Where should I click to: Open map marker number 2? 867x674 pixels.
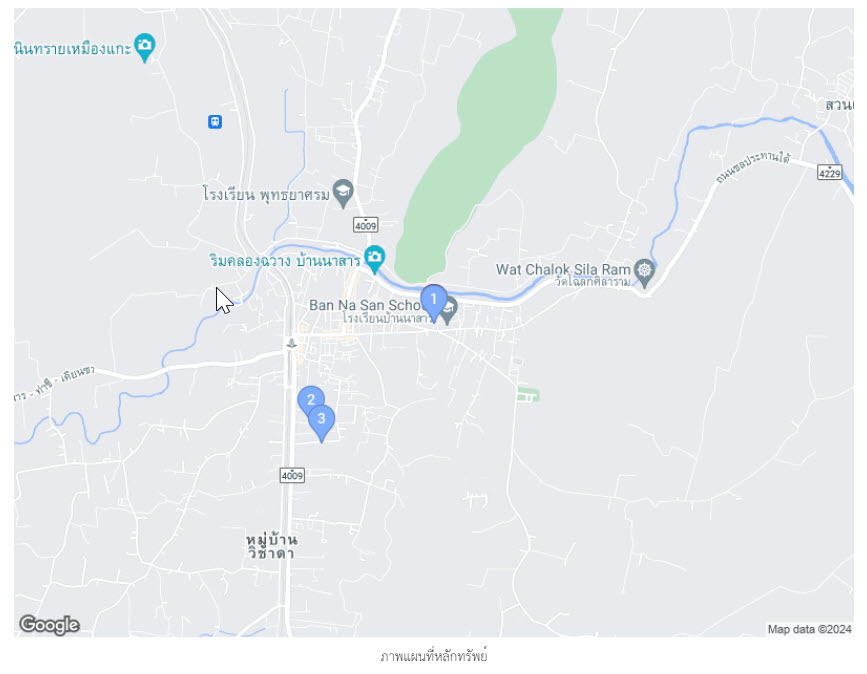click(310, 399)
